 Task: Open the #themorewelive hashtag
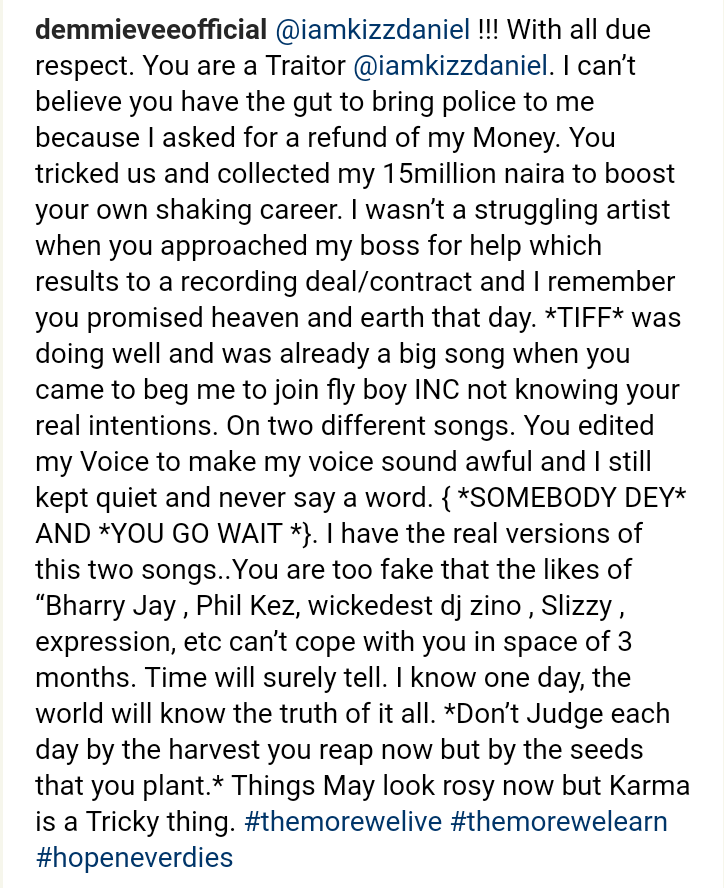coord(343,822)
